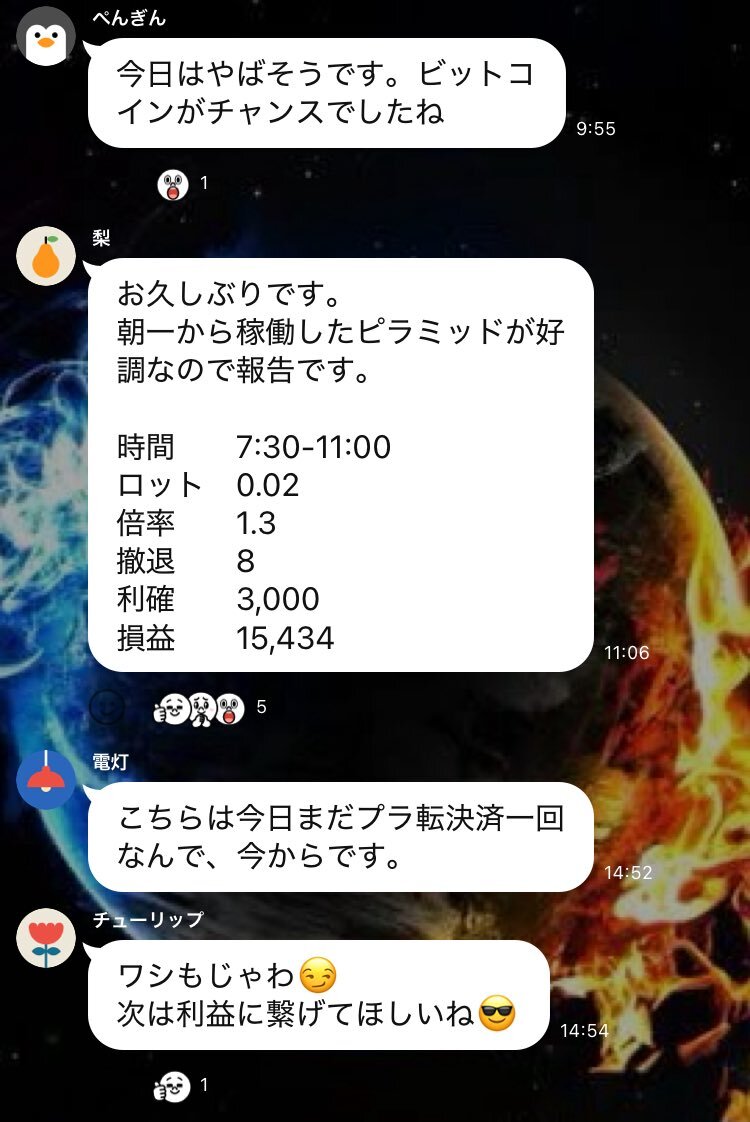
Task: Open チューリップ's tulip profile avatar
Action: (x=47, y=937)
